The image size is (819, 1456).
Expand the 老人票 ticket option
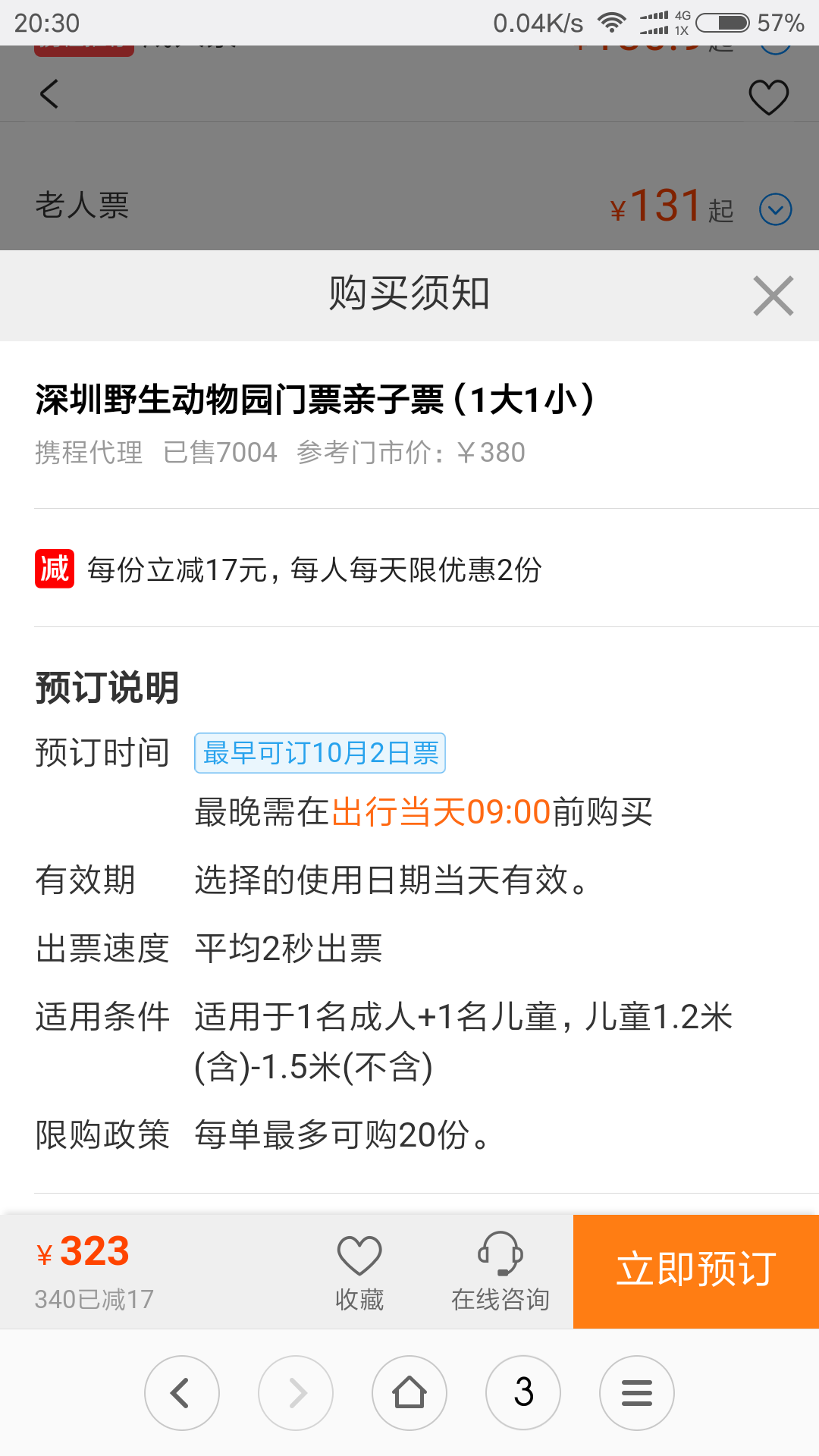(x=775, y=209)
